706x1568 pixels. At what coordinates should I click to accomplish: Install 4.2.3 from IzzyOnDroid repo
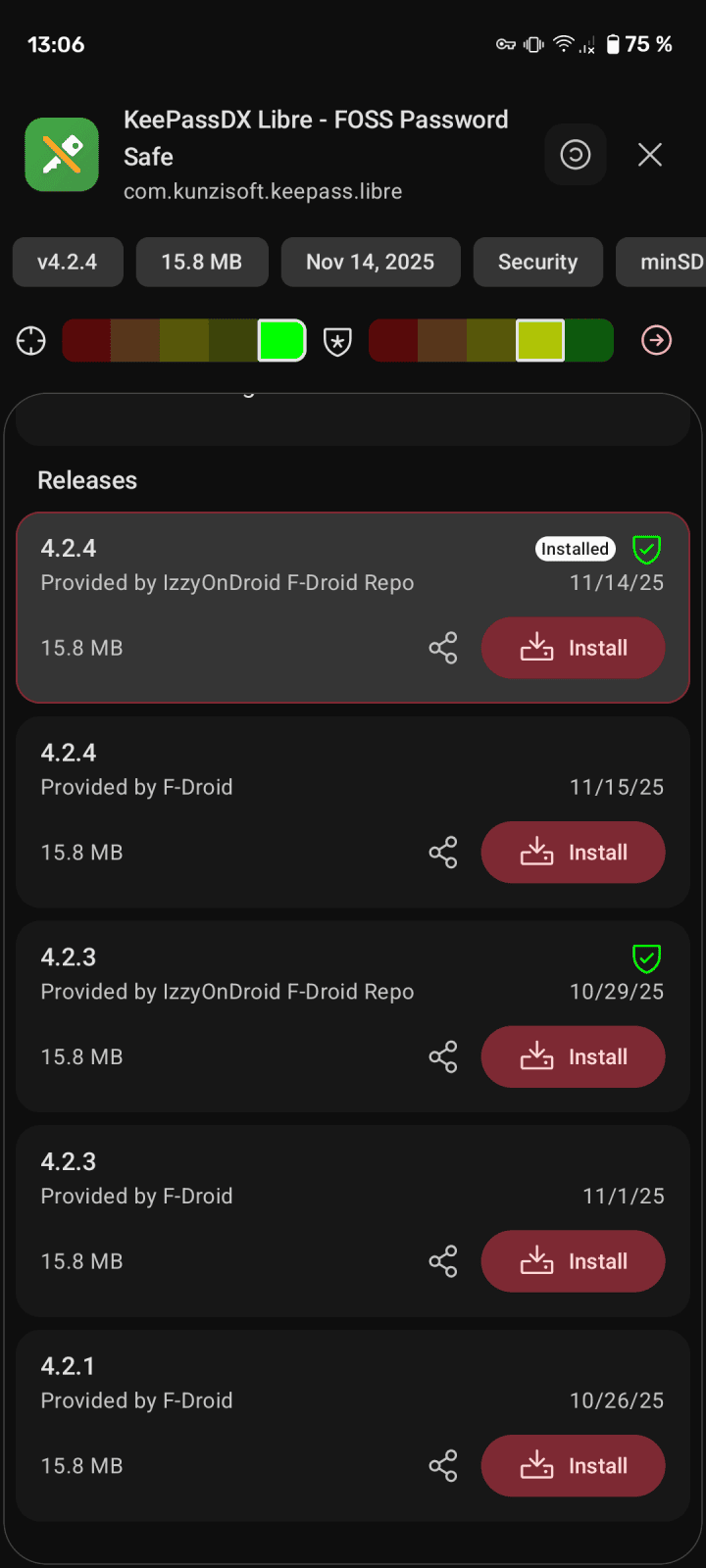coord(573,1057)
